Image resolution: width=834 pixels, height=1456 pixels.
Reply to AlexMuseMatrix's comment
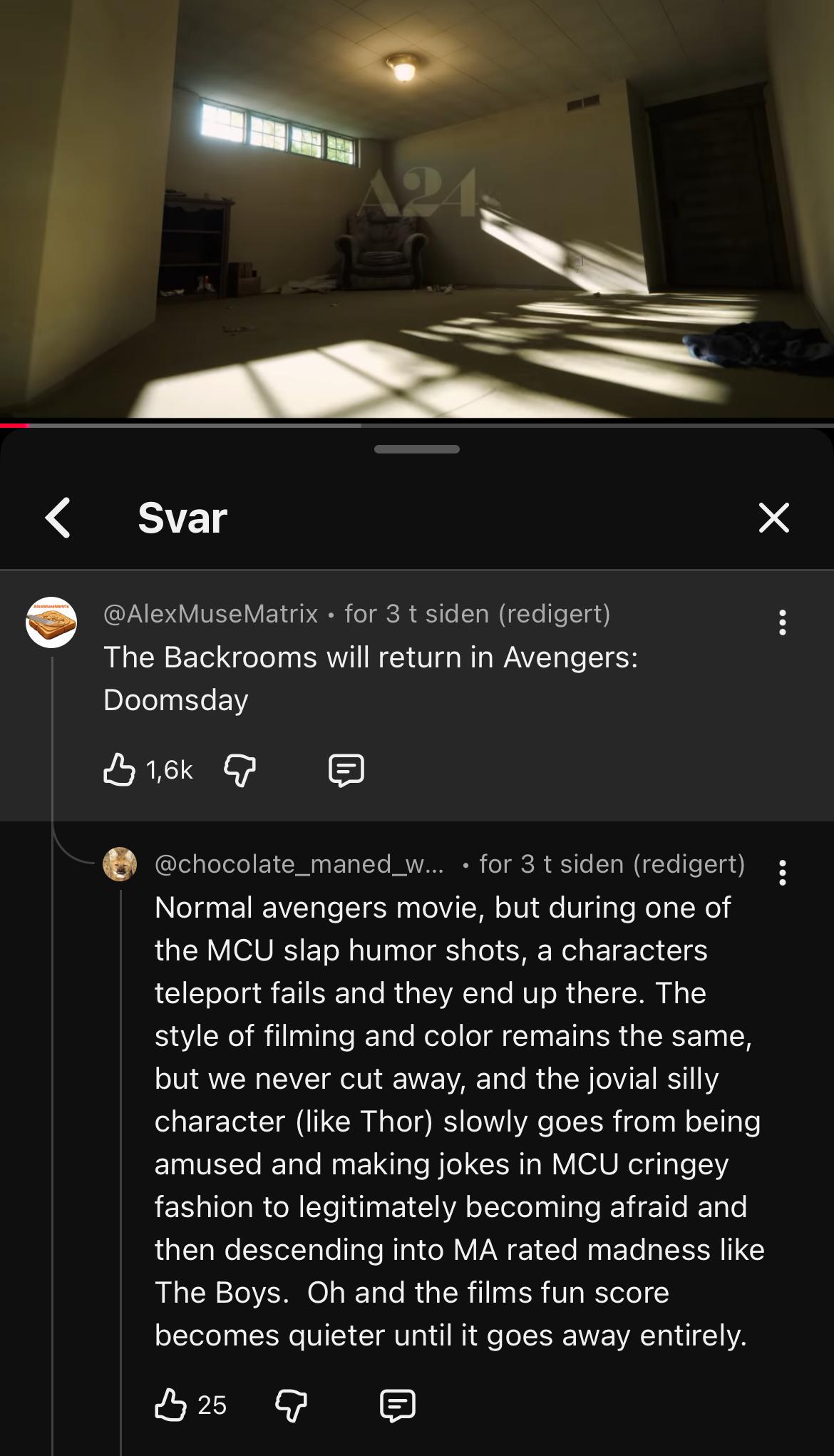346,770
